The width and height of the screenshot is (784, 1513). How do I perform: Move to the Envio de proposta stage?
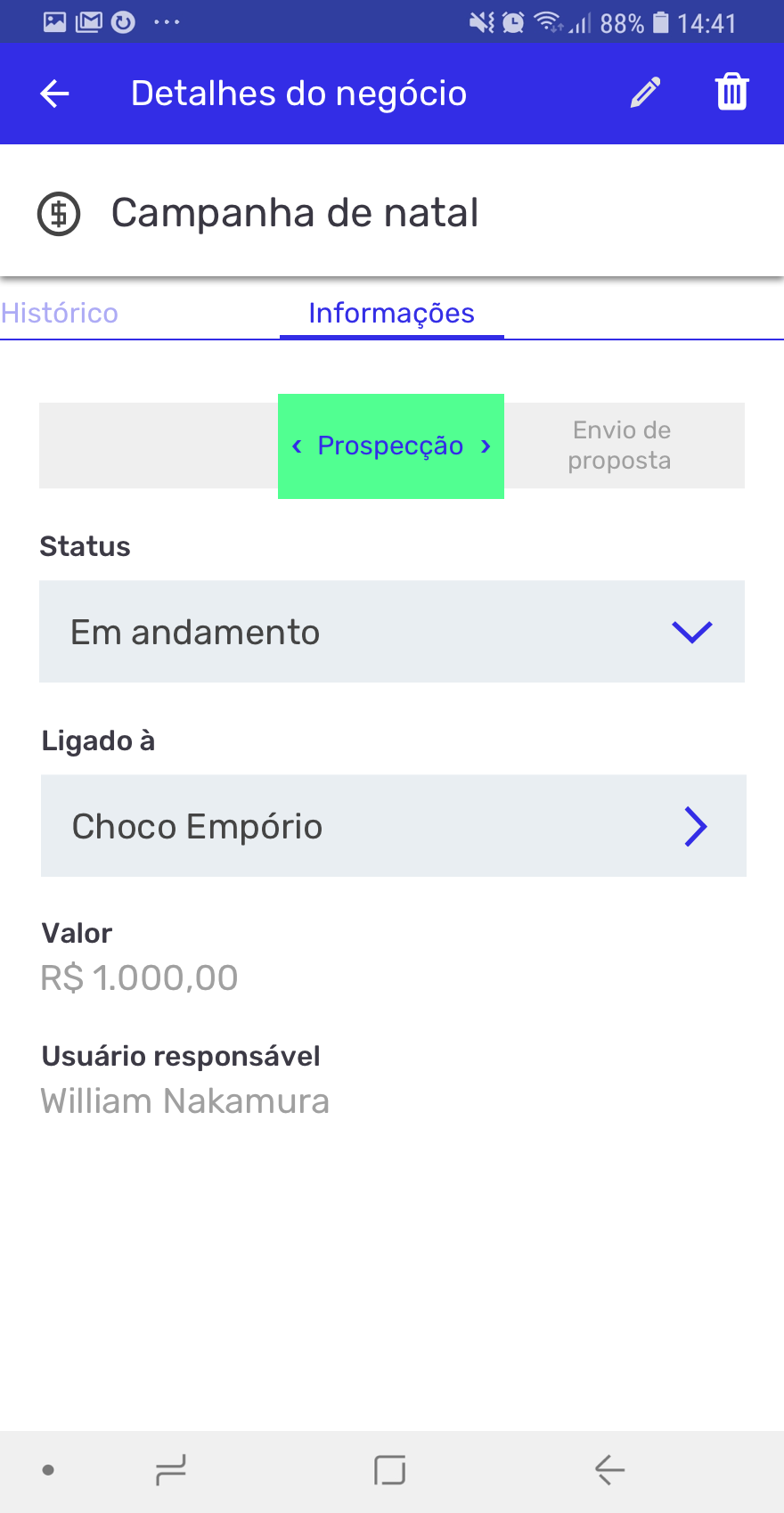[x=620, y=446]
